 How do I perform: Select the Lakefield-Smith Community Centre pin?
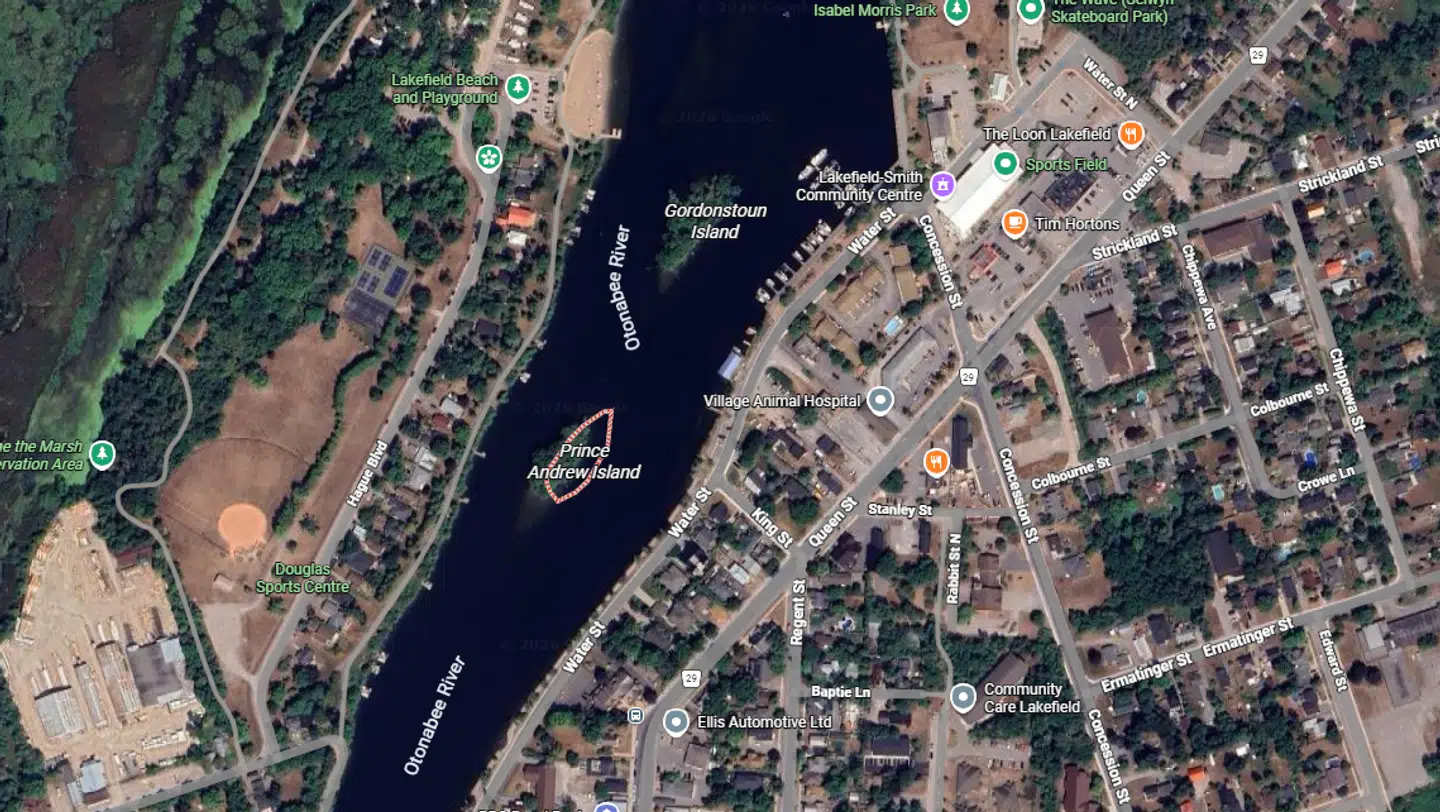(942, 184)
